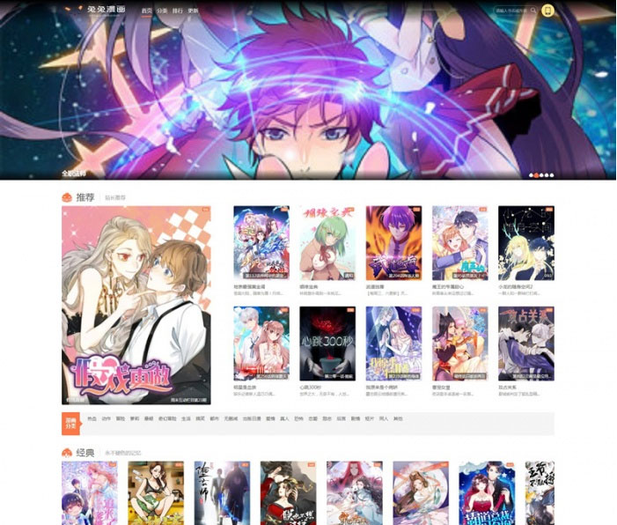Open the 我点关系 manga cover

click(x=525, y=343)
